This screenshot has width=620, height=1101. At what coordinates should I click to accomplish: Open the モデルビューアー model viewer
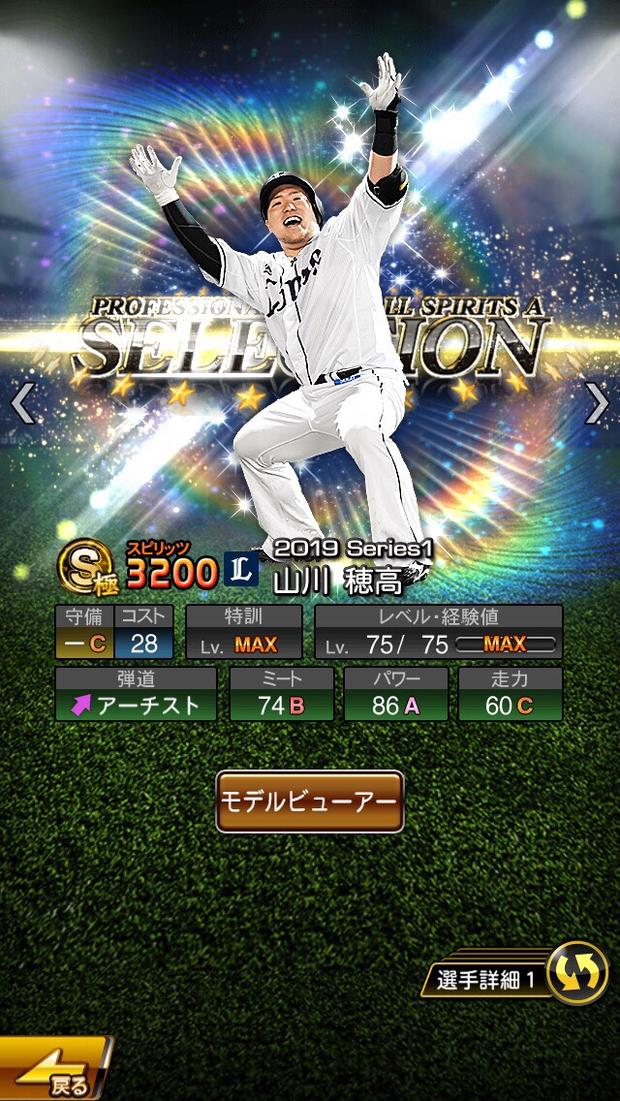point(310,801)
